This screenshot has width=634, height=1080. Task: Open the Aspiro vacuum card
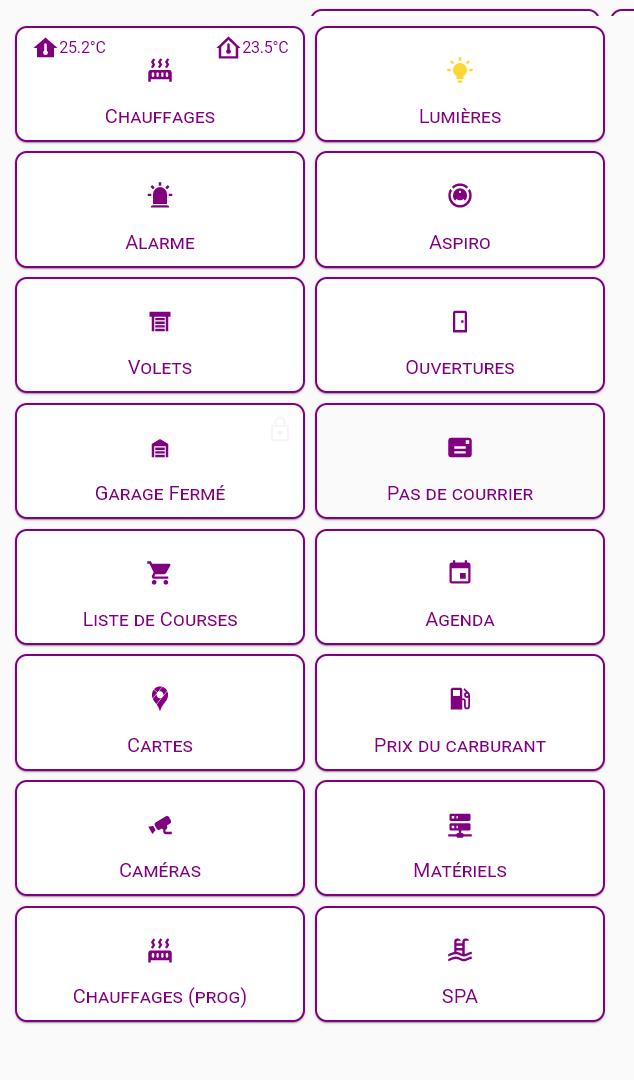coord(460,209)
